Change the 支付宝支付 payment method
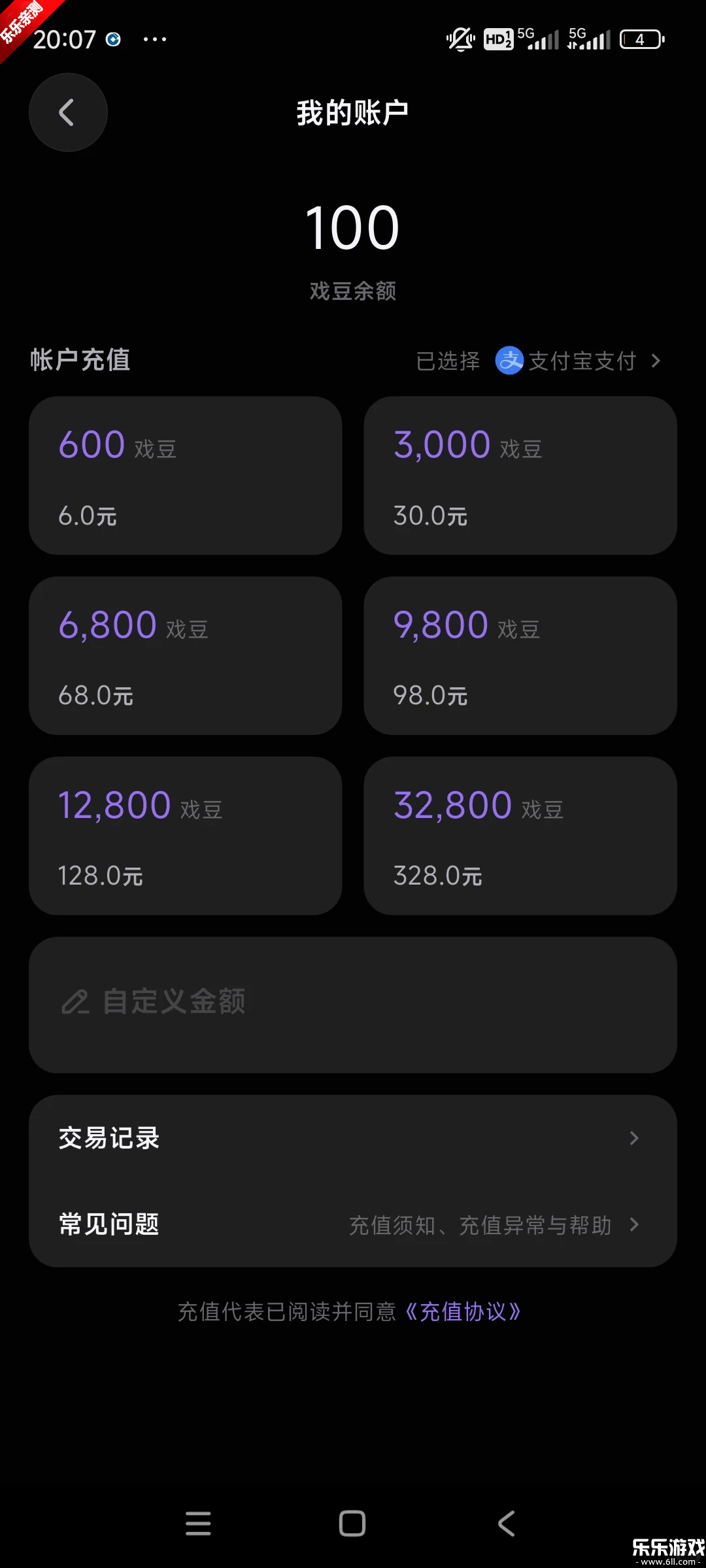 click(x=579, y=361)
